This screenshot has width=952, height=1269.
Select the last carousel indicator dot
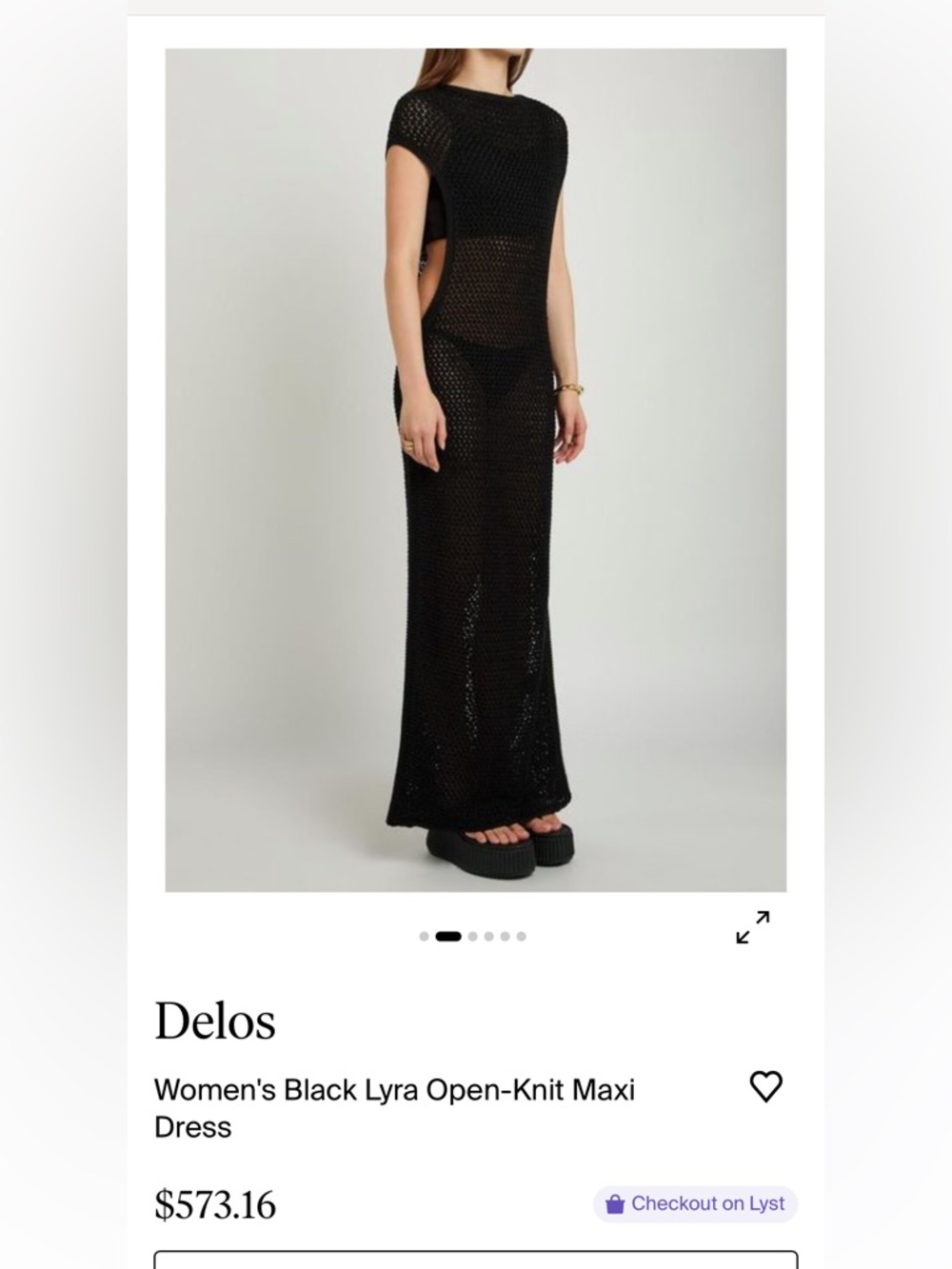(521, 936)
